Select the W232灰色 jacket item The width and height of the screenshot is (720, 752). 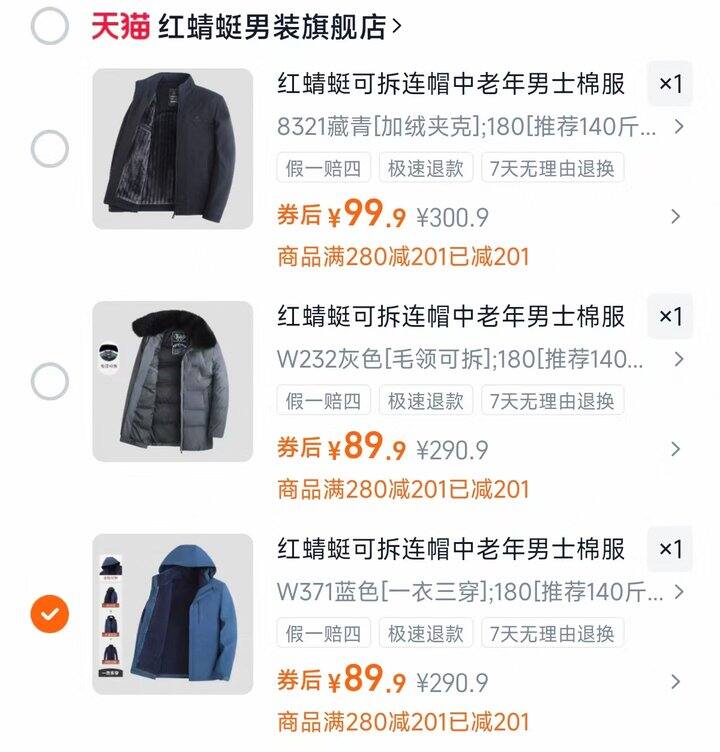(49, 381)
